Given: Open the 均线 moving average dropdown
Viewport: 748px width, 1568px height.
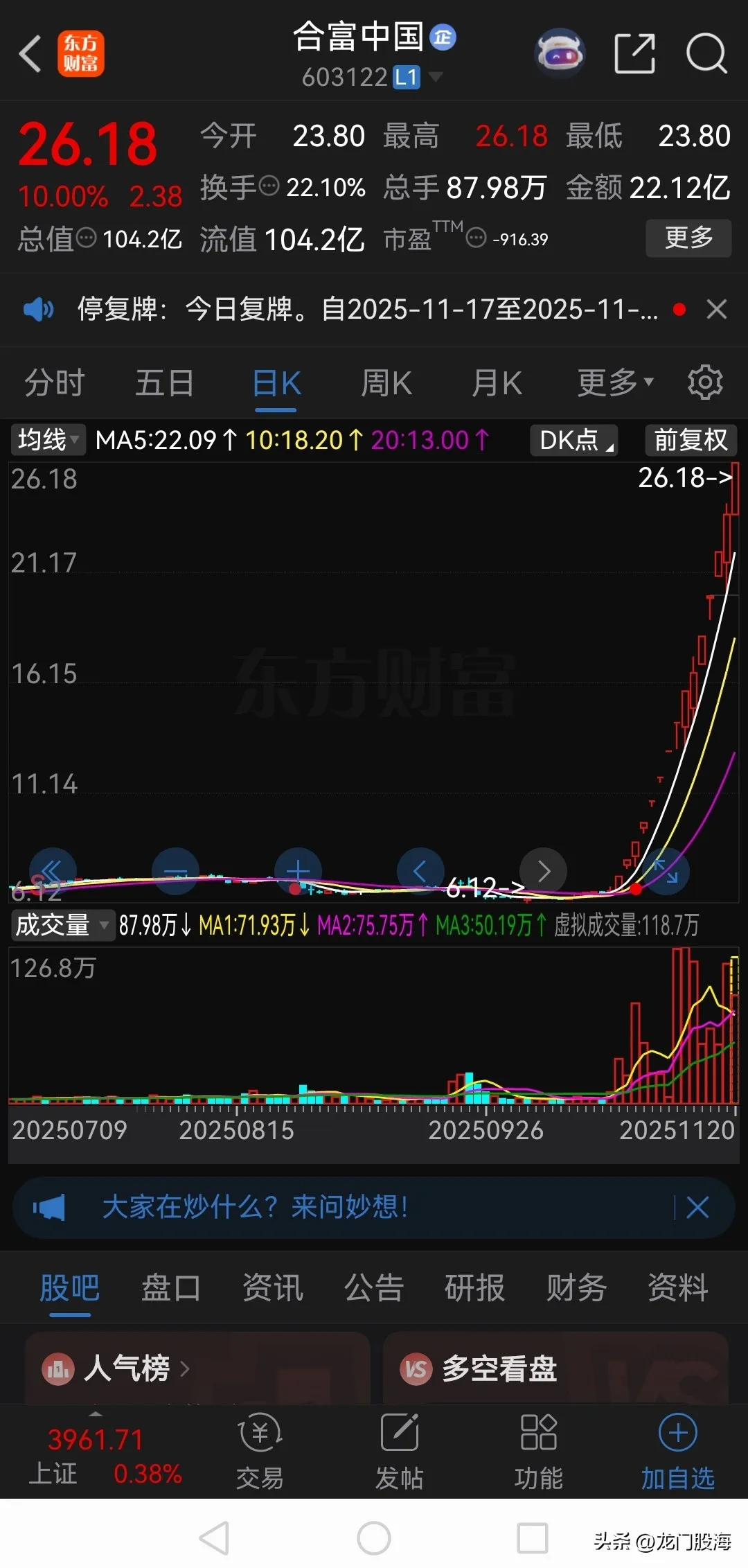Looking at the screenshot, I should tap(46, 440).
